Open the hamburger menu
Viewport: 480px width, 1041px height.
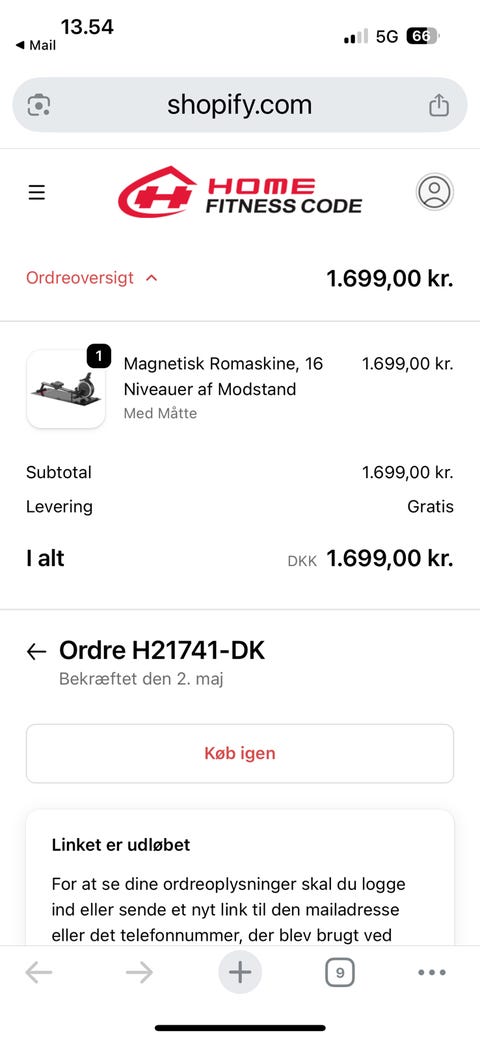point(37,193)
